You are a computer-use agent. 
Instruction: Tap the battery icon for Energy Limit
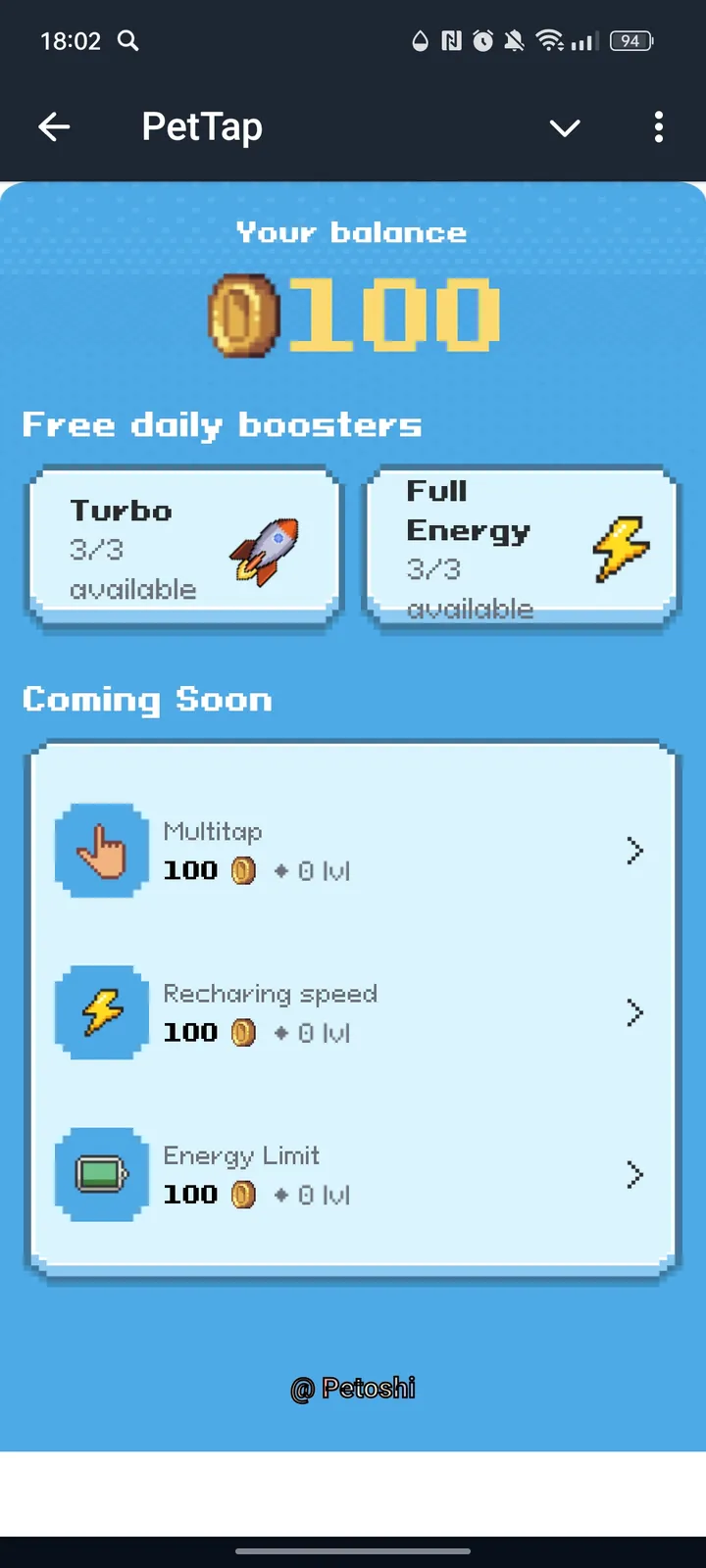click(101, 1173)
